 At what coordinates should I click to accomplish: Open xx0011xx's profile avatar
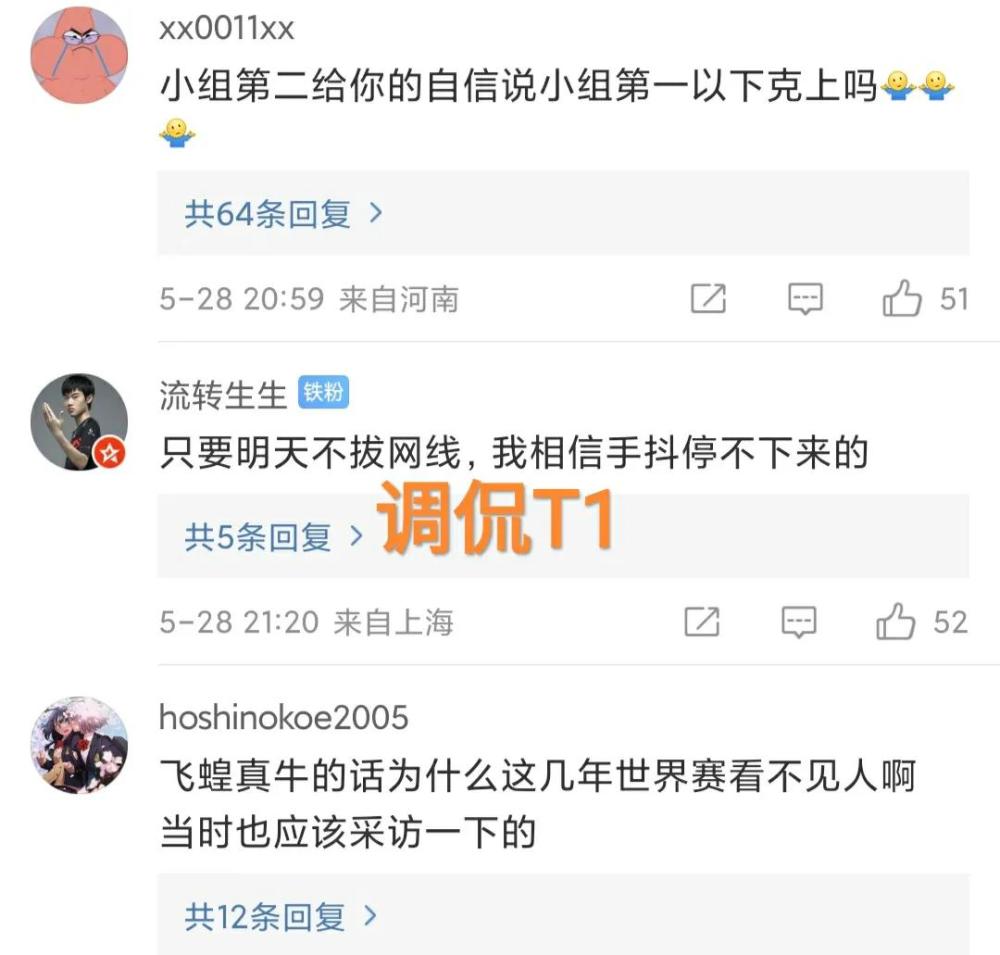pos(80,55)
